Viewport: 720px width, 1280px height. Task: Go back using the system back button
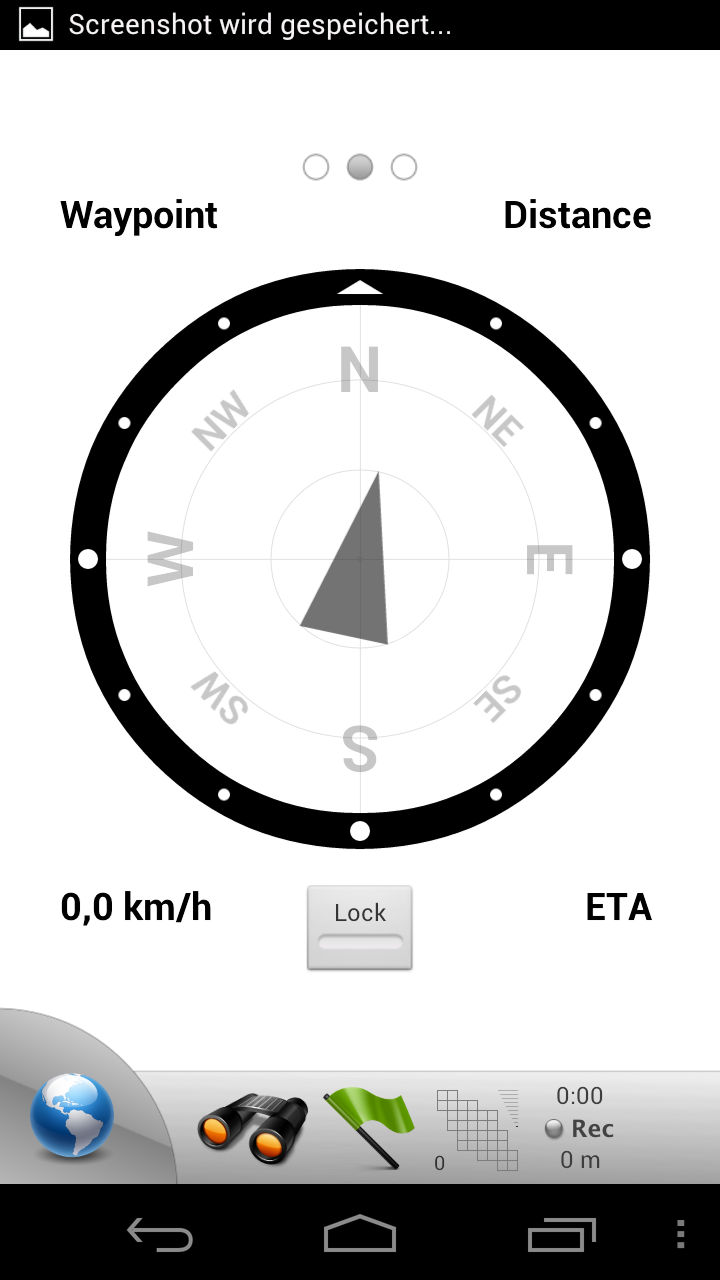(x=160, y=1235)
